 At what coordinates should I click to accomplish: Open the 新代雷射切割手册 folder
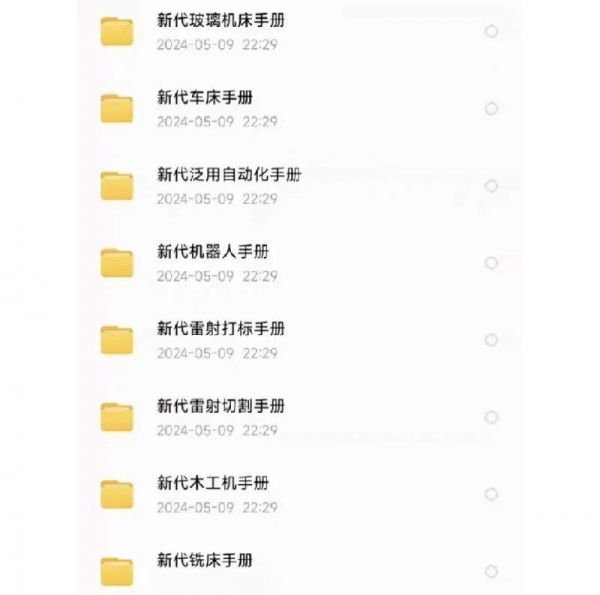click(x=221, y=405)
